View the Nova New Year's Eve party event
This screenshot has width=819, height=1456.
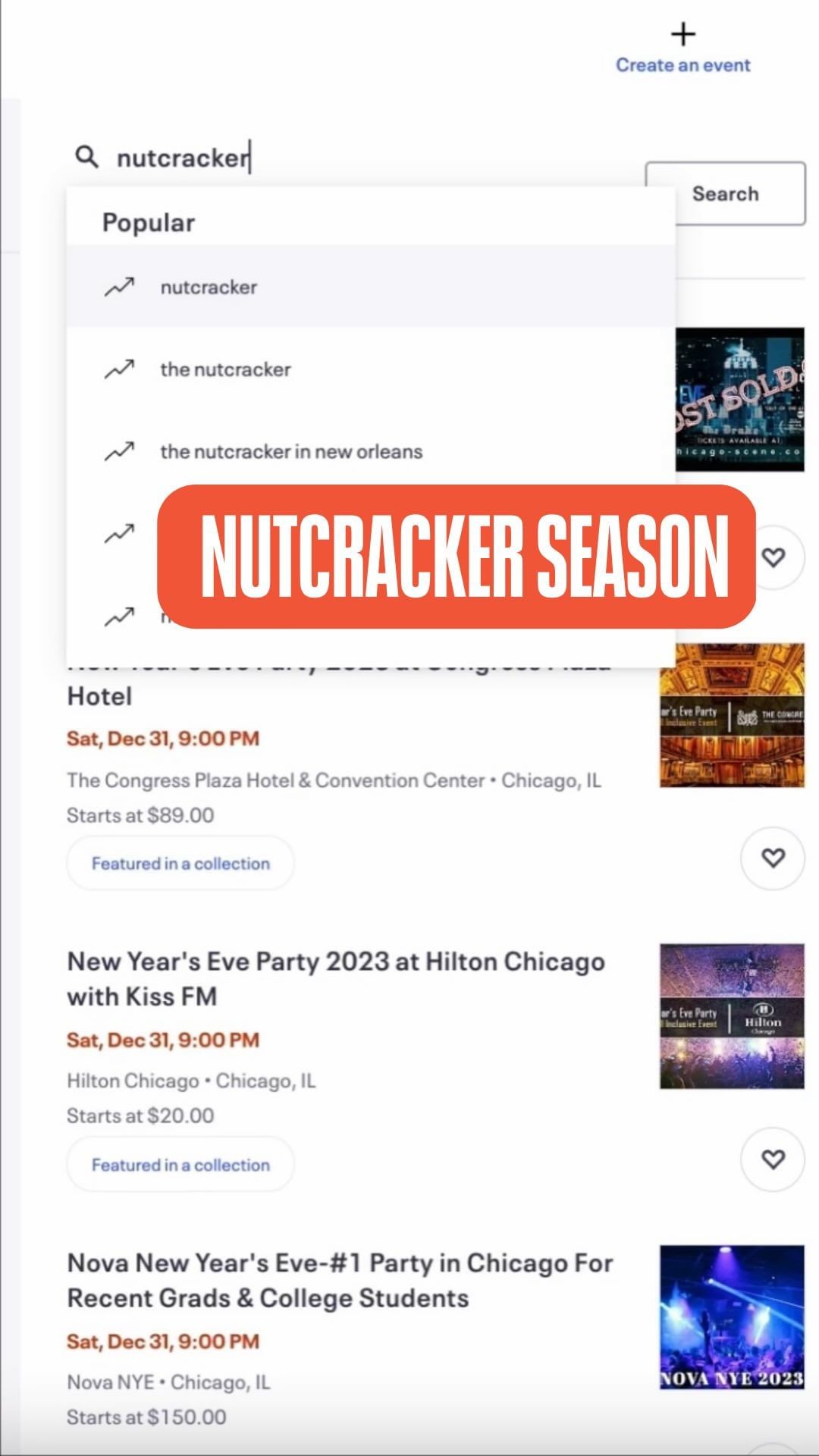coord(340,1280)
